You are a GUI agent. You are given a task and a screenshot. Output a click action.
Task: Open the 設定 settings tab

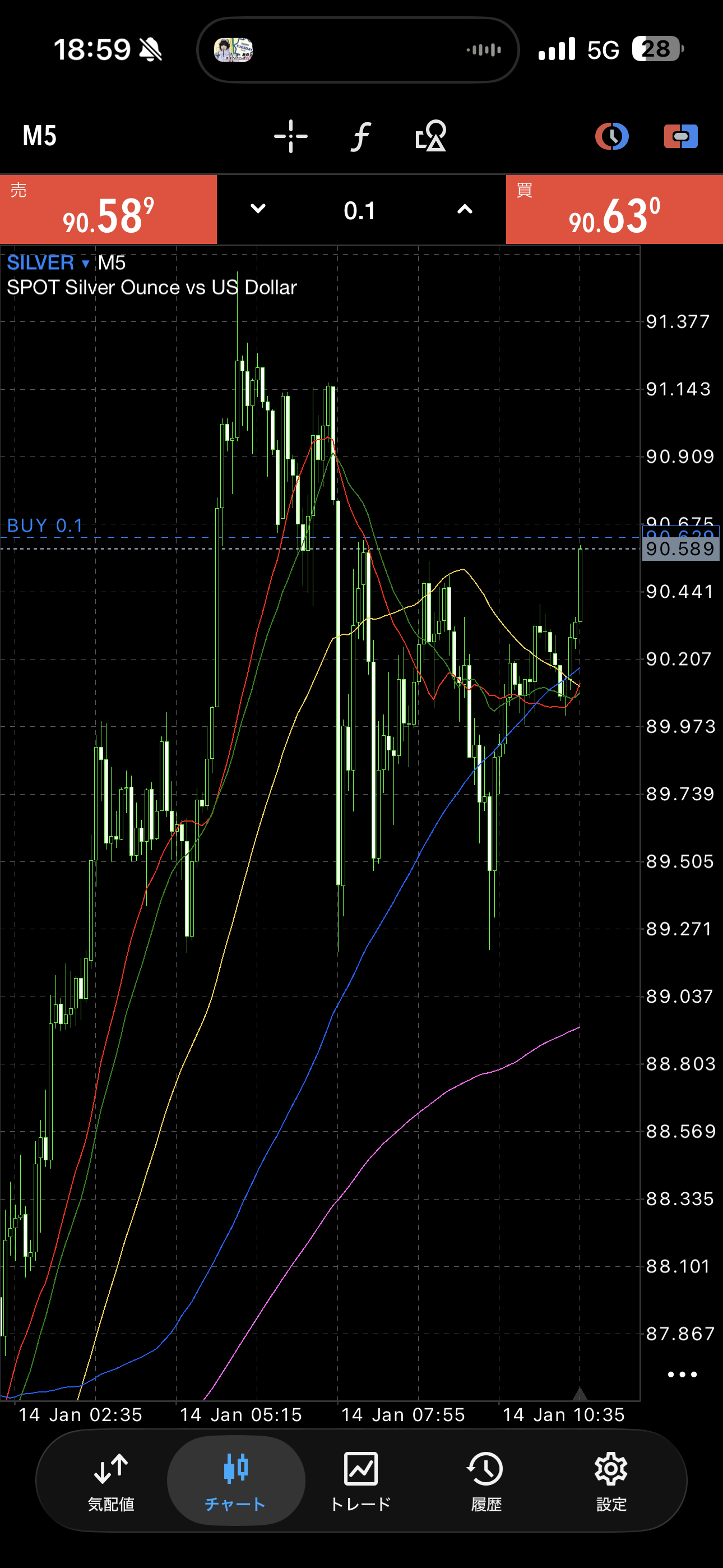(x=610, y=1481)
